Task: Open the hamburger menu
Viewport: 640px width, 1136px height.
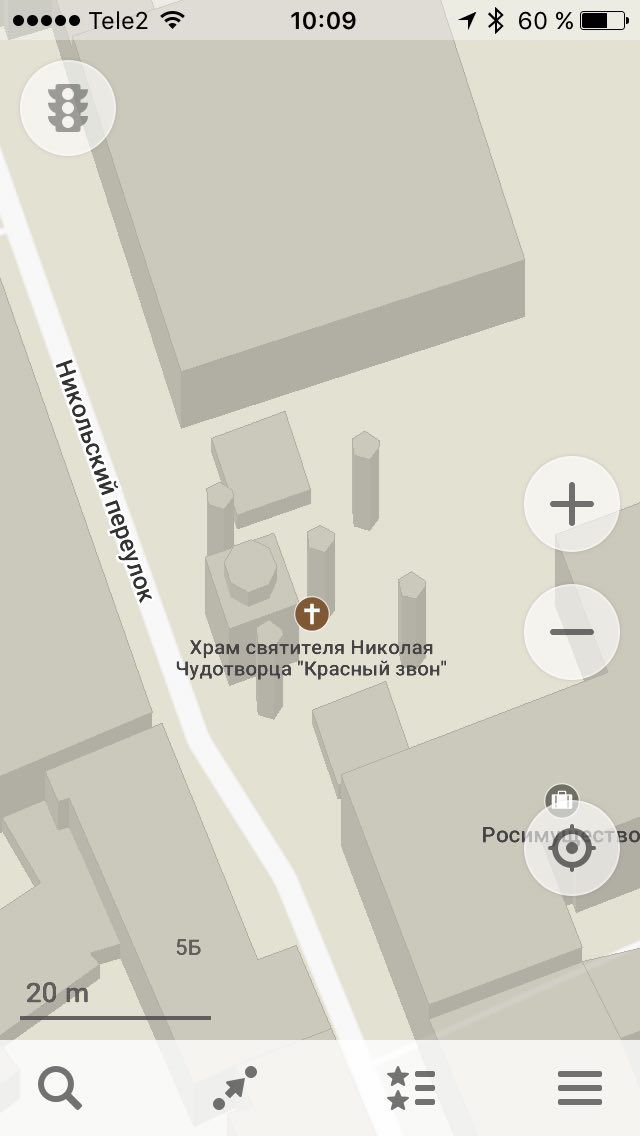Action: [x=580, y=1088]
